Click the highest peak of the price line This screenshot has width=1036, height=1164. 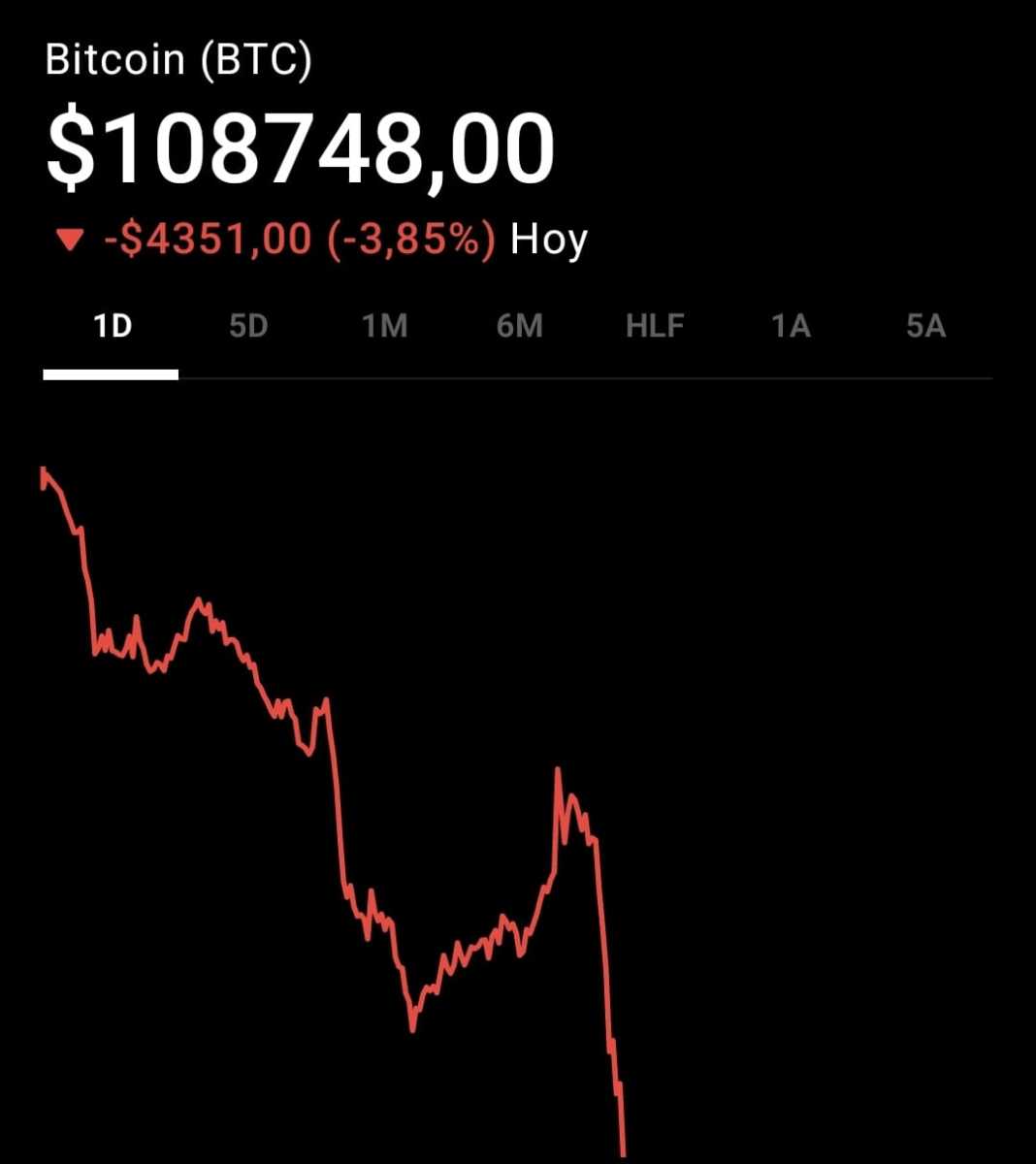(45, 469)
